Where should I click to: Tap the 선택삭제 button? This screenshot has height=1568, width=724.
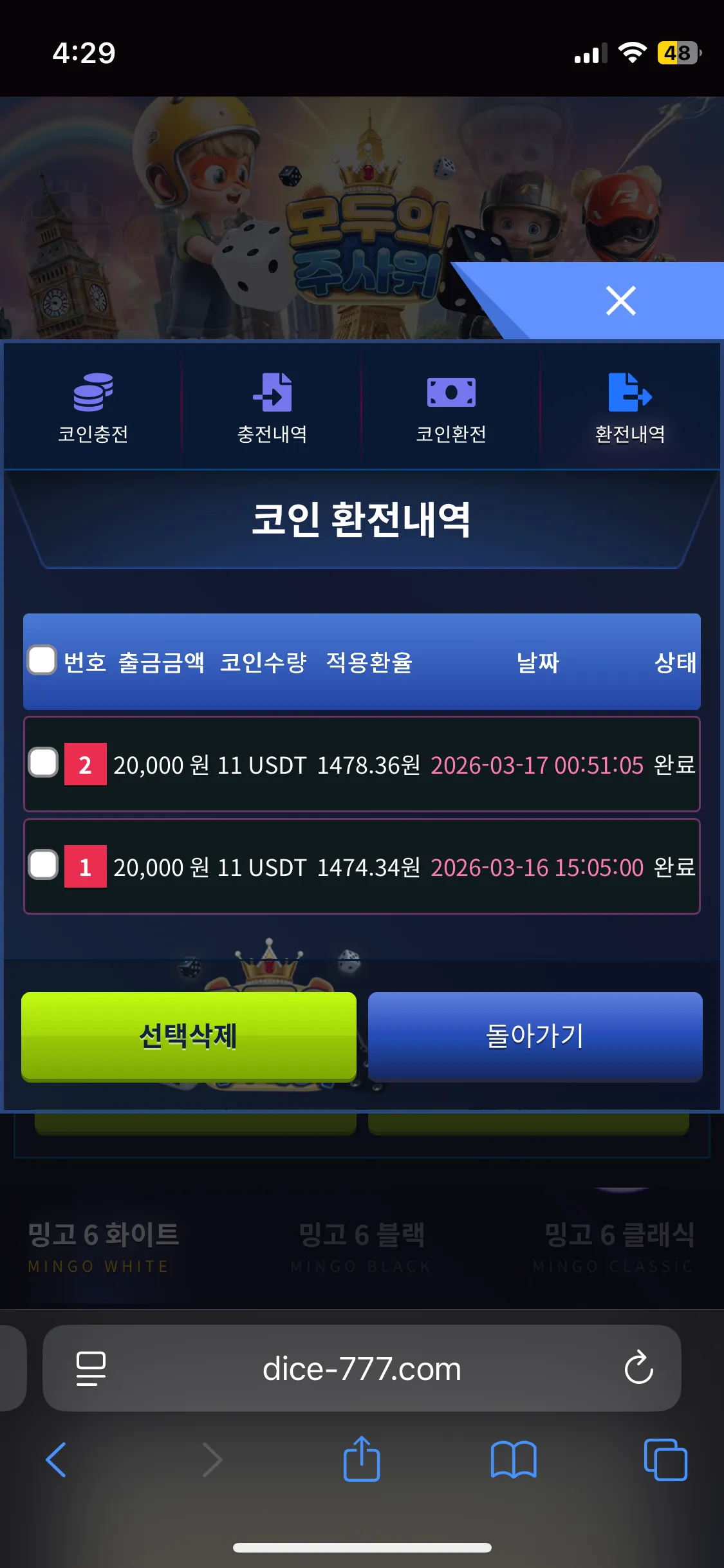click(x=189, y=1036)
